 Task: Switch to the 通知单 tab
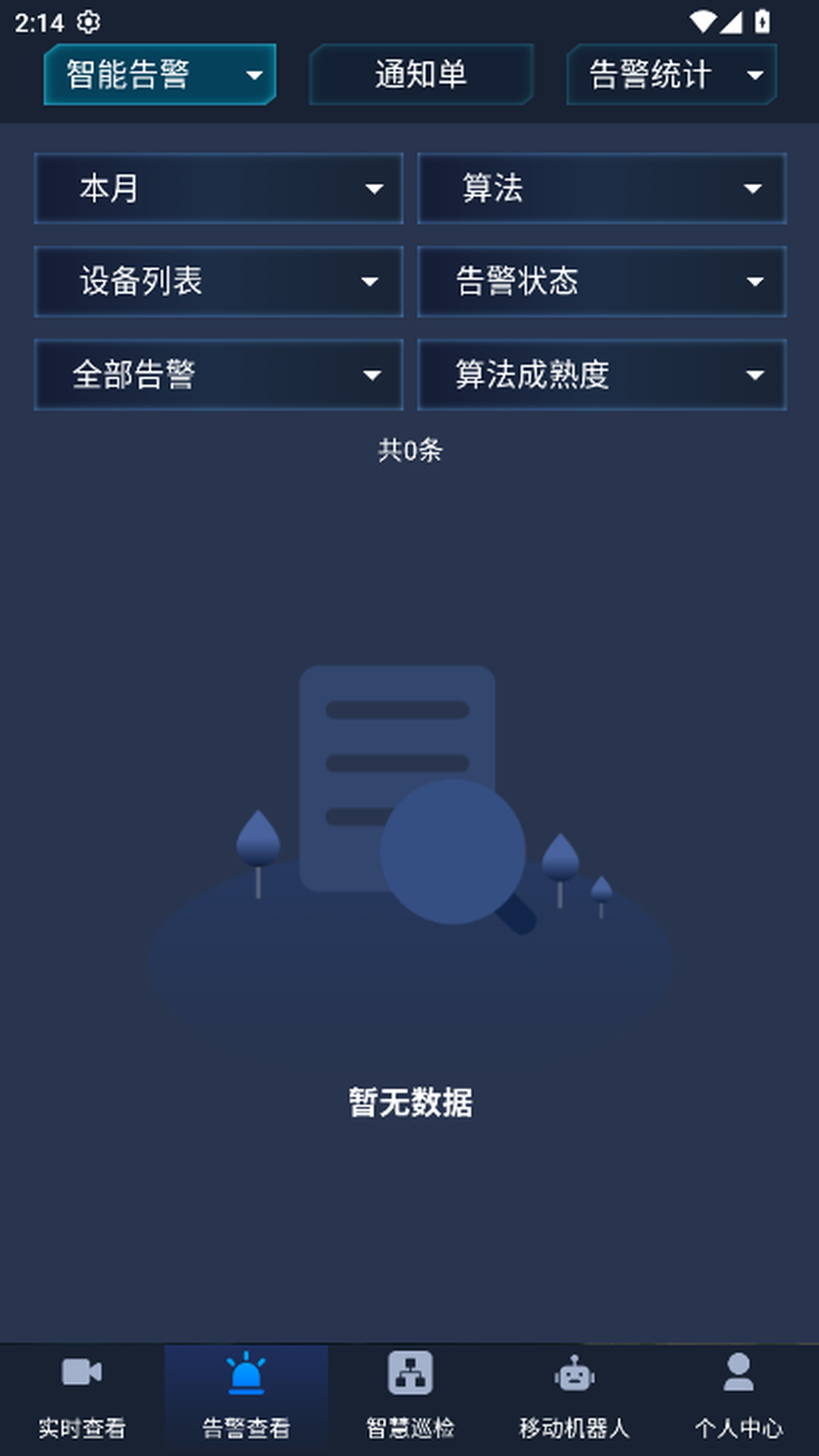422,74
